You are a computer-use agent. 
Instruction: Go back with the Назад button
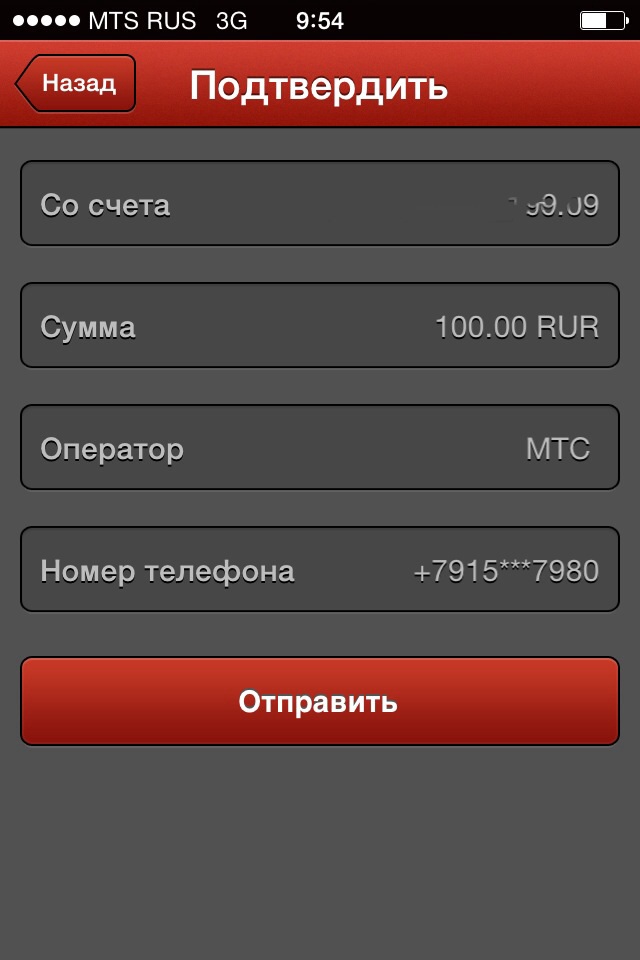click(x=76, y=84)
